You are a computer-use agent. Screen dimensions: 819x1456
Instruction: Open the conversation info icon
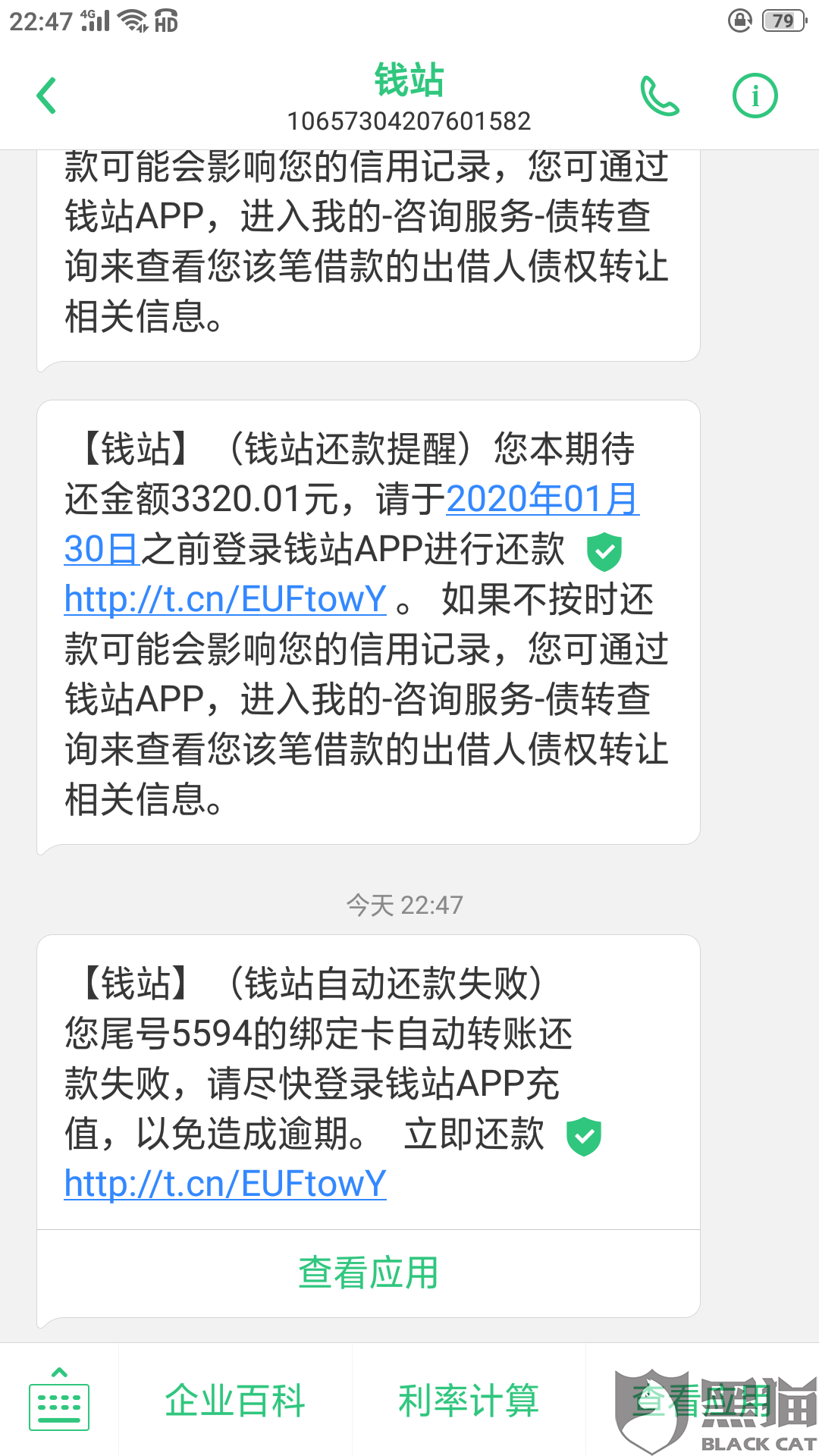coord(755,96)
